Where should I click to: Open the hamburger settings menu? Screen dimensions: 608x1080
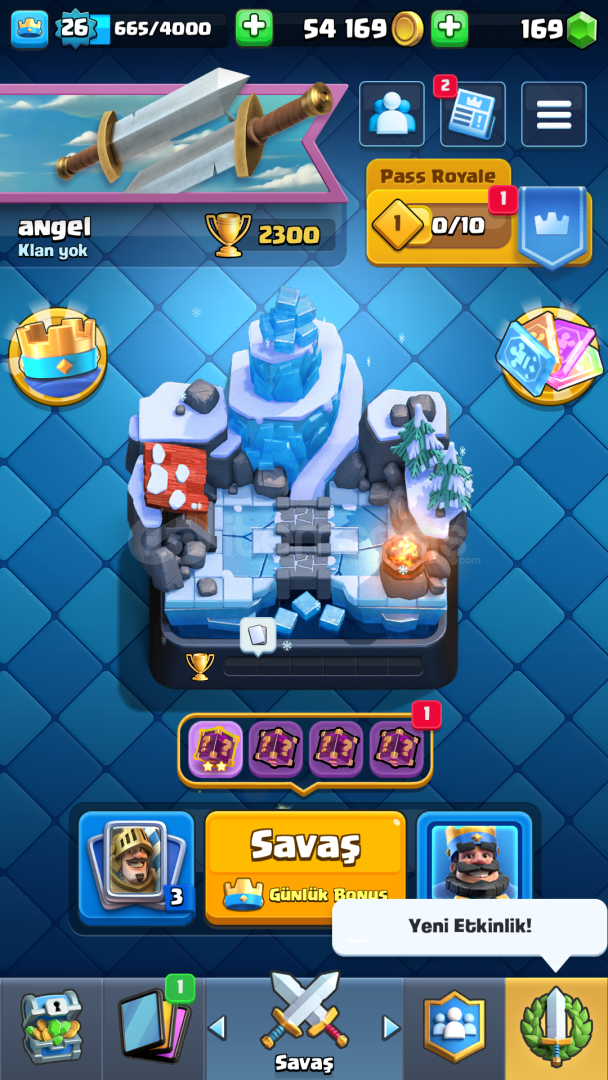pos(554,114)
